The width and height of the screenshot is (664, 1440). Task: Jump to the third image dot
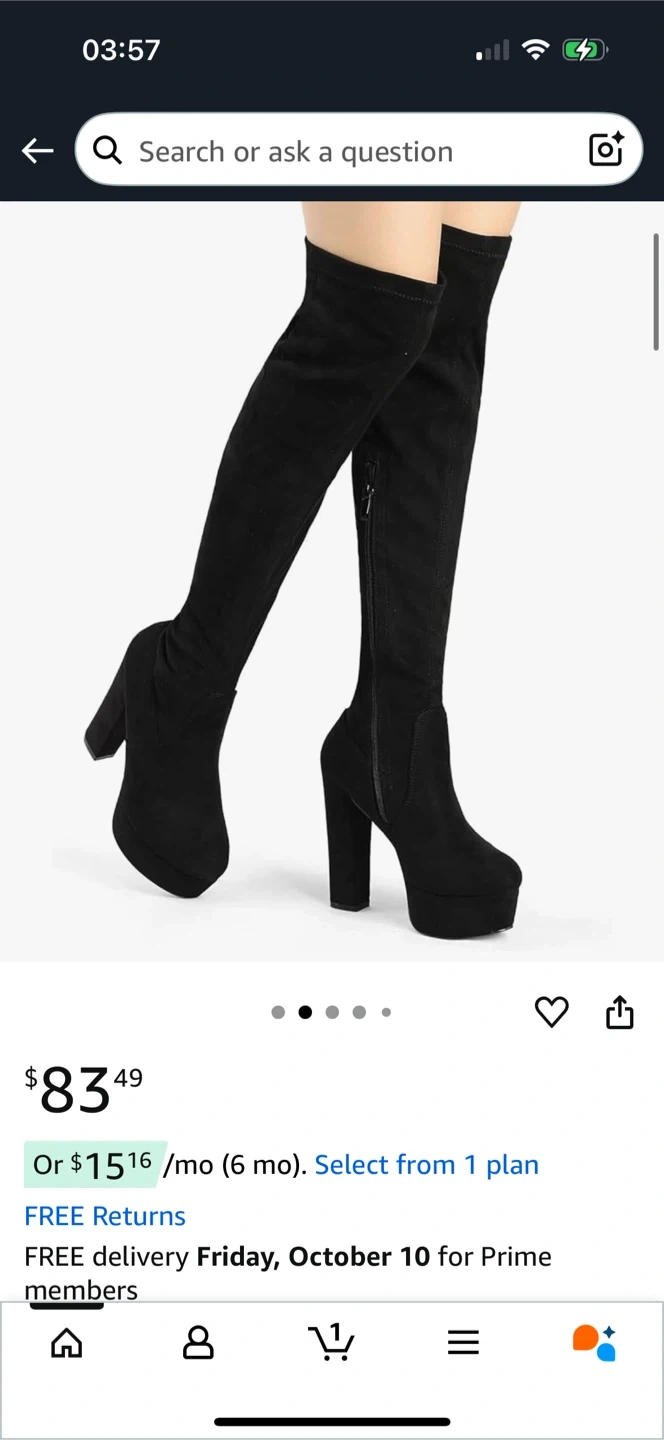pyautogui.click(x=332, y=1012)
